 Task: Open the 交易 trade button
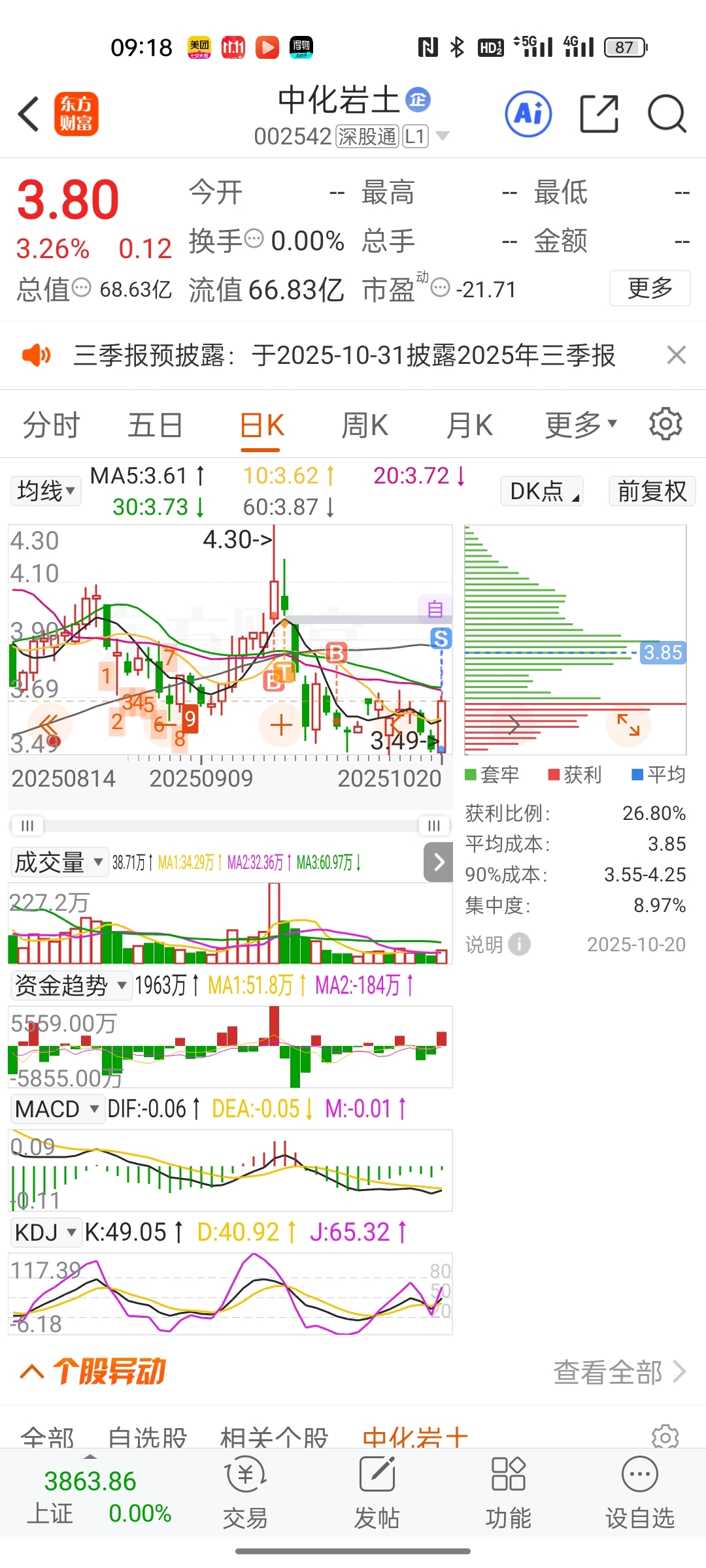point(245,1493)
